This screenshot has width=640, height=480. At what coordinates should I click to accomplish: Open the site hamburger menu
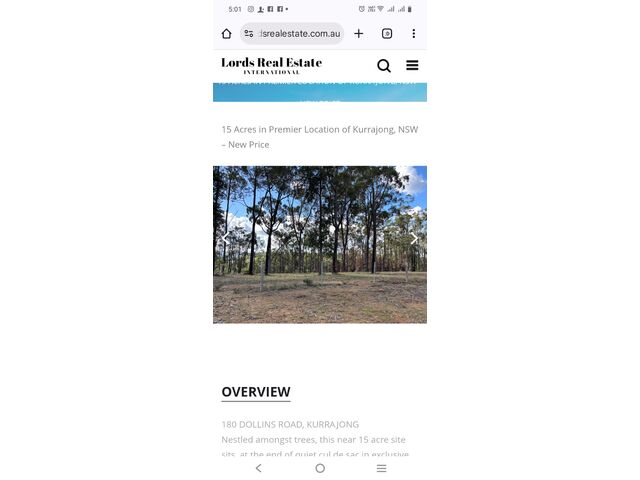pyautogui.click(x=412, y=66)
